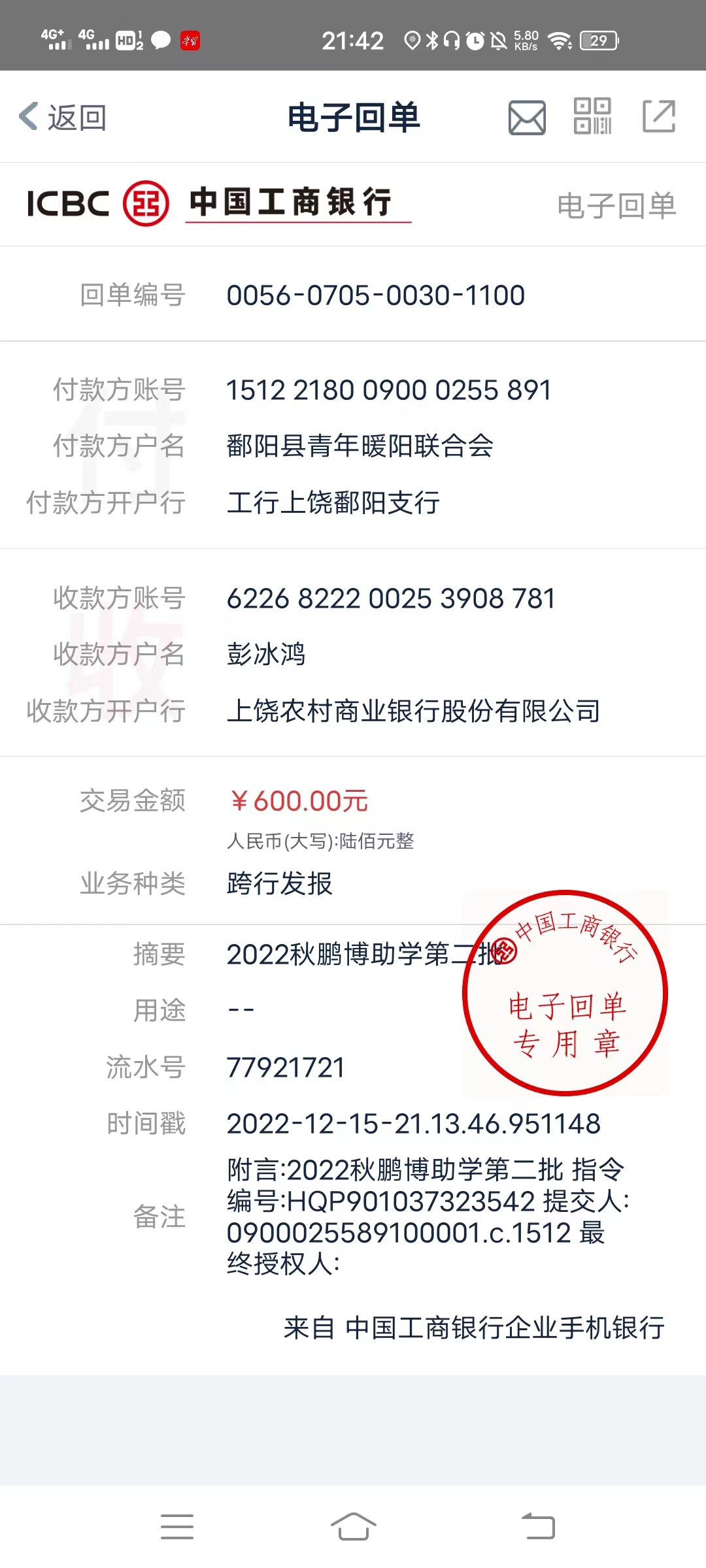Select the 电子回单 title tab
The image size is (706, 1568).
[x=353, y=118]
